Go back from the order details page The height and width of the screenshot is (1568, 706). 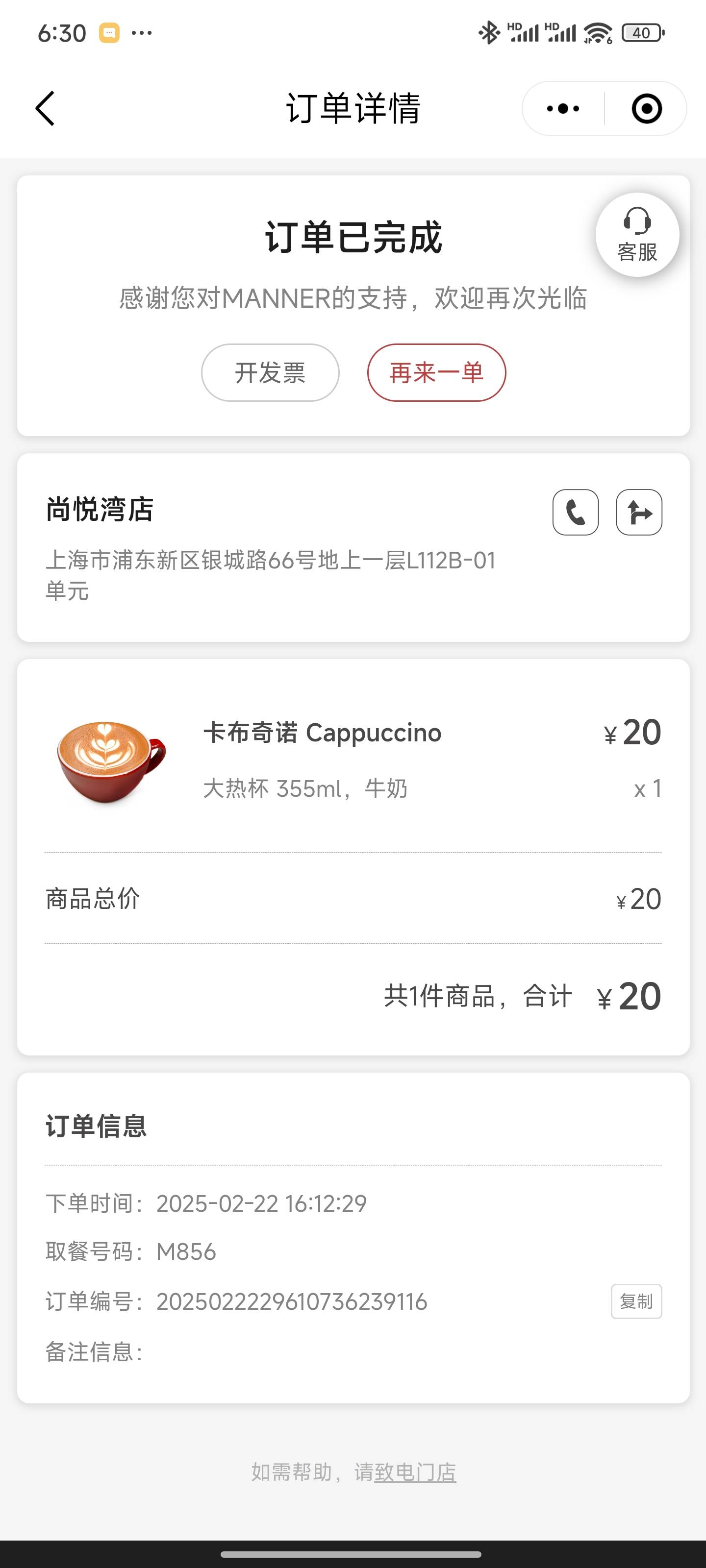point(45,108)
